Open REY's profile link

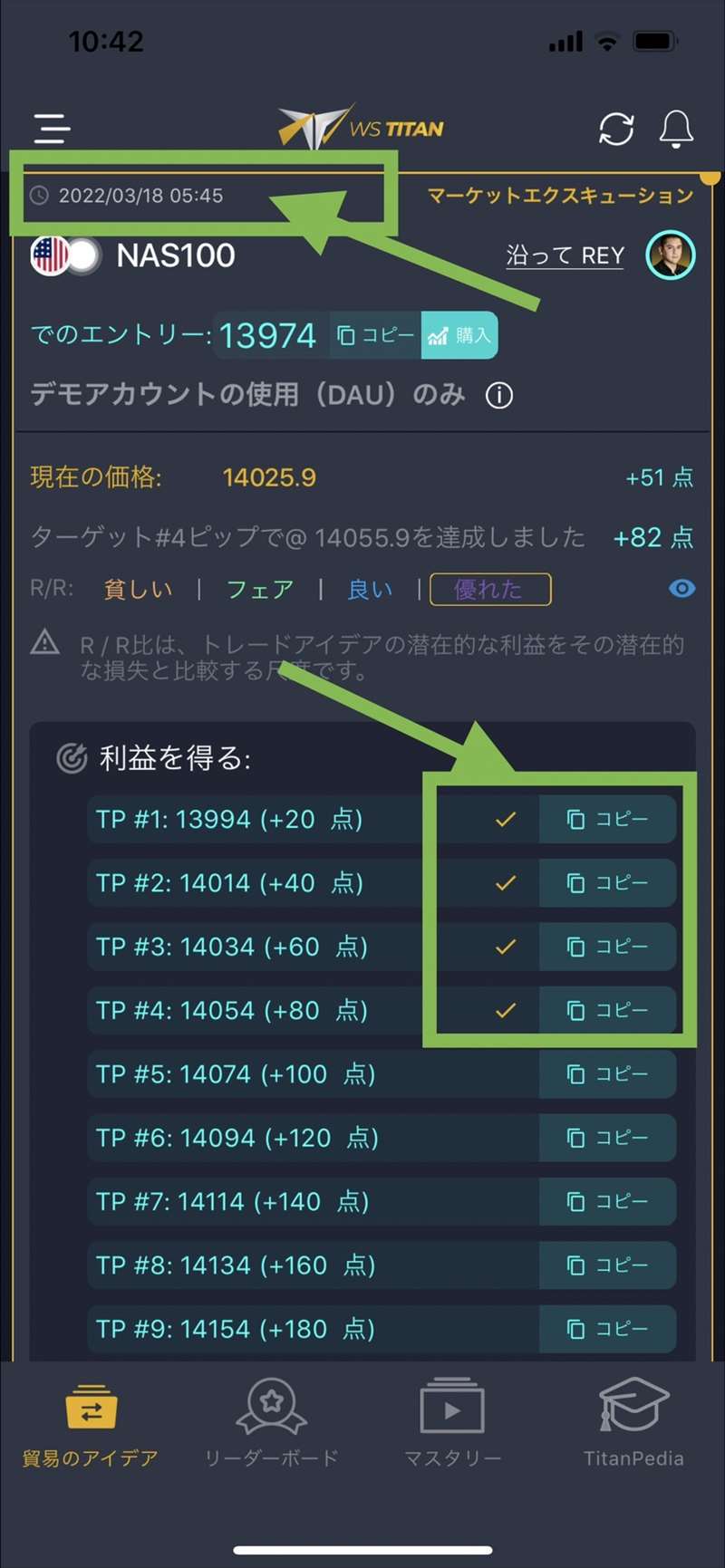[x=565, y=256]
